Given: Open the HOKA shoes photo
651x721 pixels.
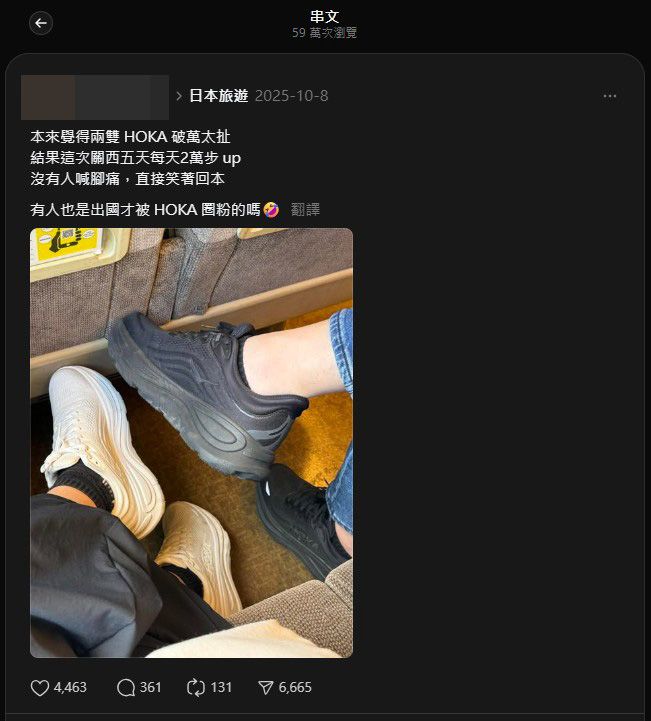Looking at the screenshot, I should (x=191, y=442).
